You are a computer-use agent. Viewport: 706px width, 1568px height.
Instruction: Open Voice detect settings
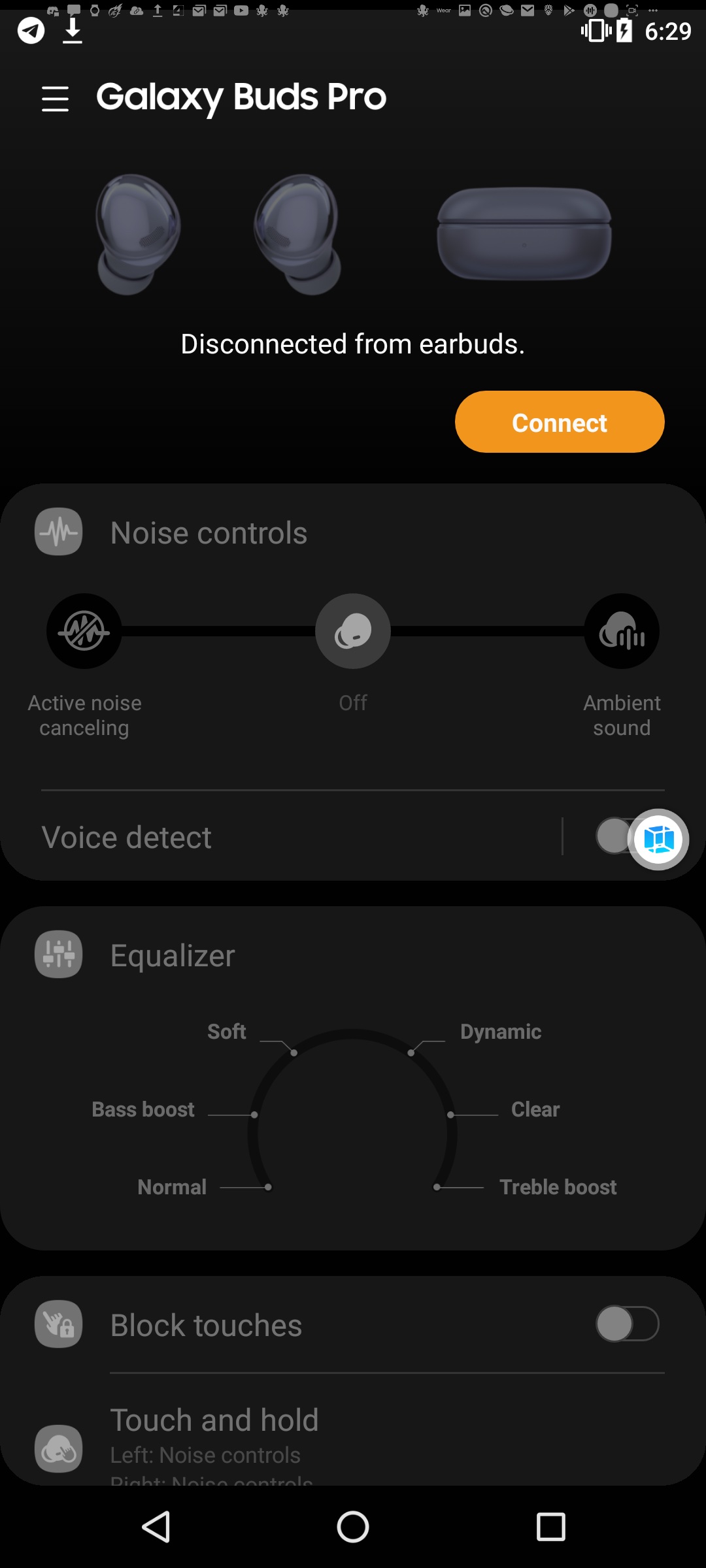tap(127, 838)
